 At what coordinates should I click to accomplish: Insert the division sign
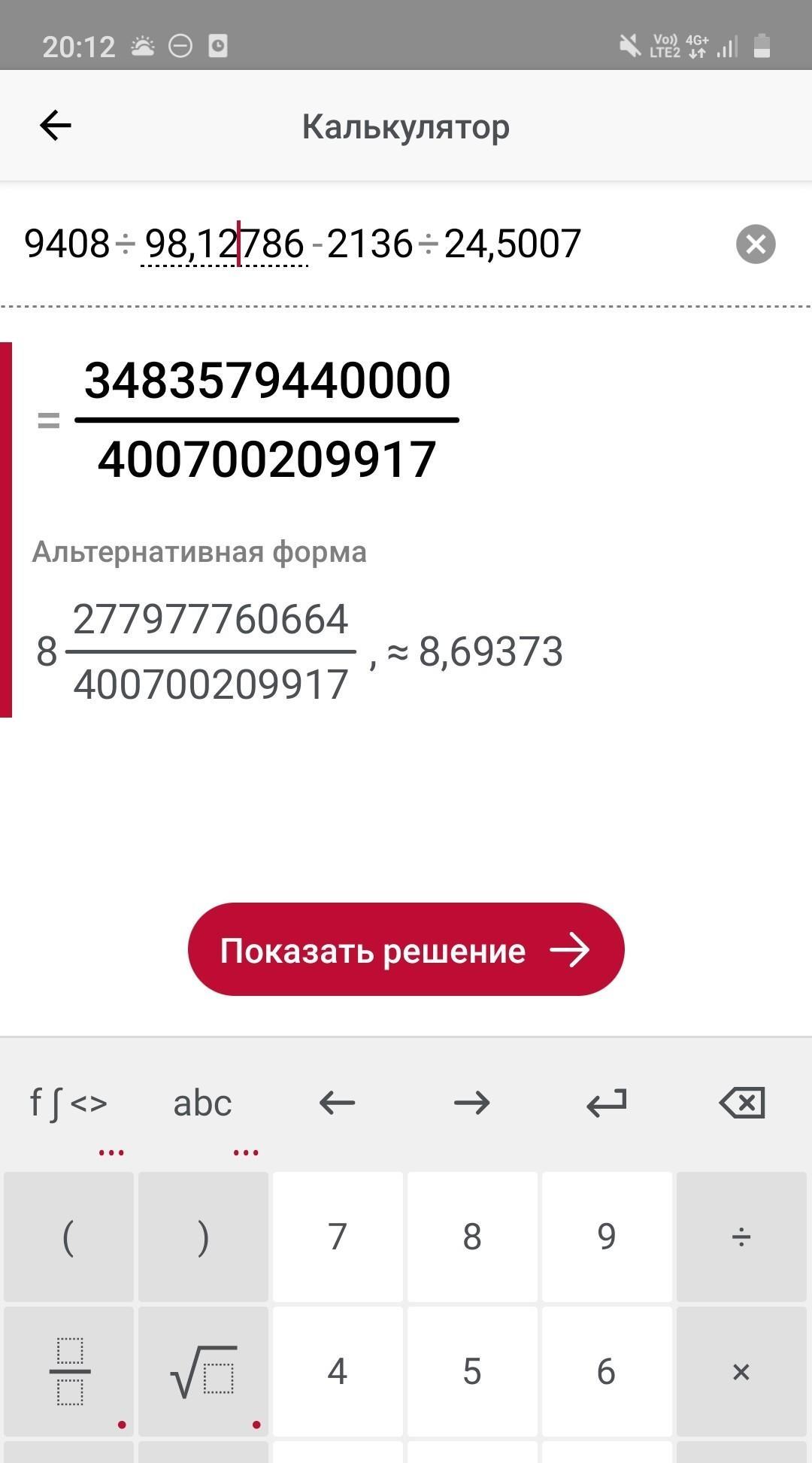741,1237
